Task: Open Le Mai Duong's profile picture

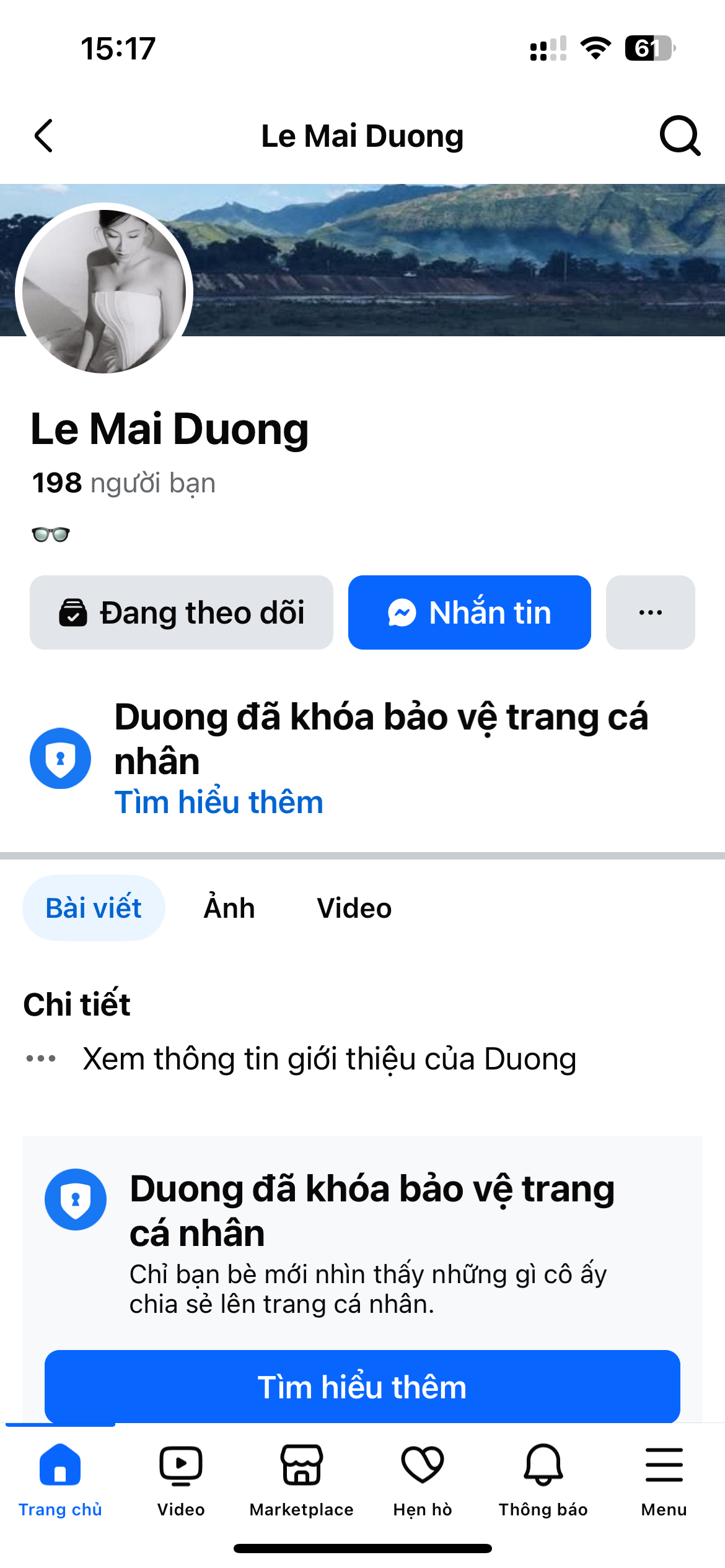Action: [x=104, y=291]
